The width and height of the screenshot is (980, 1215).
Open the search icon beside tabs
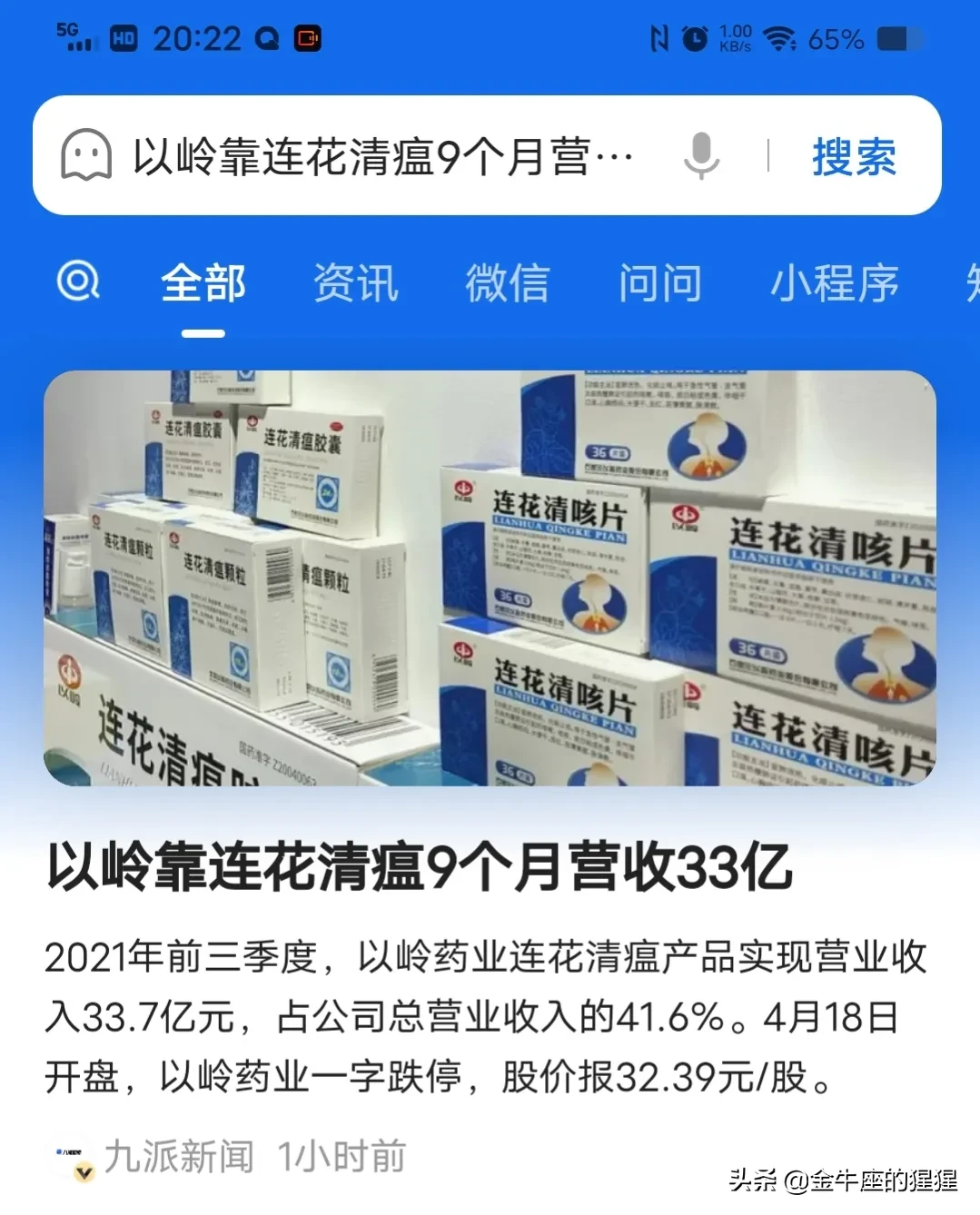click(x=79, y=282)
